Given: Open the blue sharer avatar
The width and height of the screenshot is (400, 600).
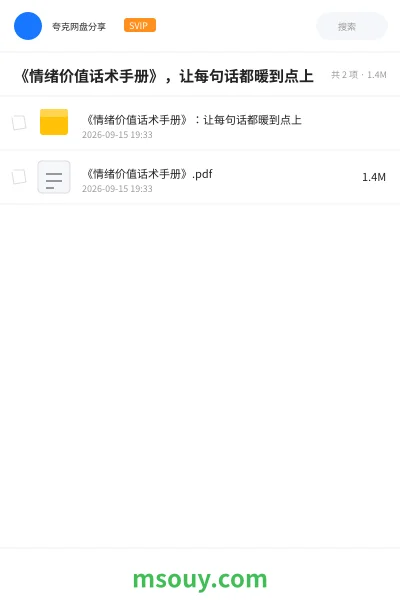Looking at the screenshot, I should (28, 26).
